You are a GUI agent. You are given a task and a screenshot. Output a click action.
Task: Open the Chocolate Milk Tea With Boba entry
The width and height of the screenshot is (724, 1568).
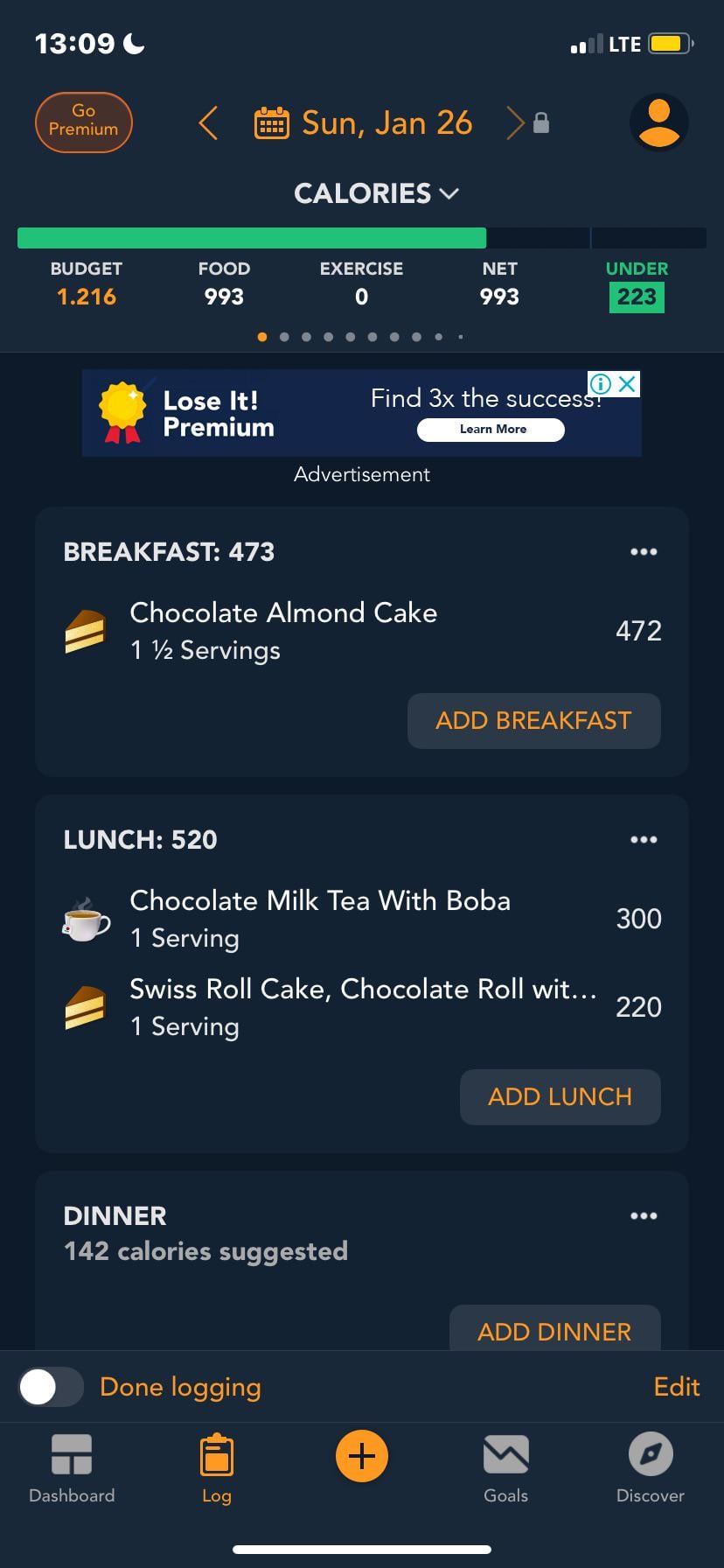[x=362, y=919]
